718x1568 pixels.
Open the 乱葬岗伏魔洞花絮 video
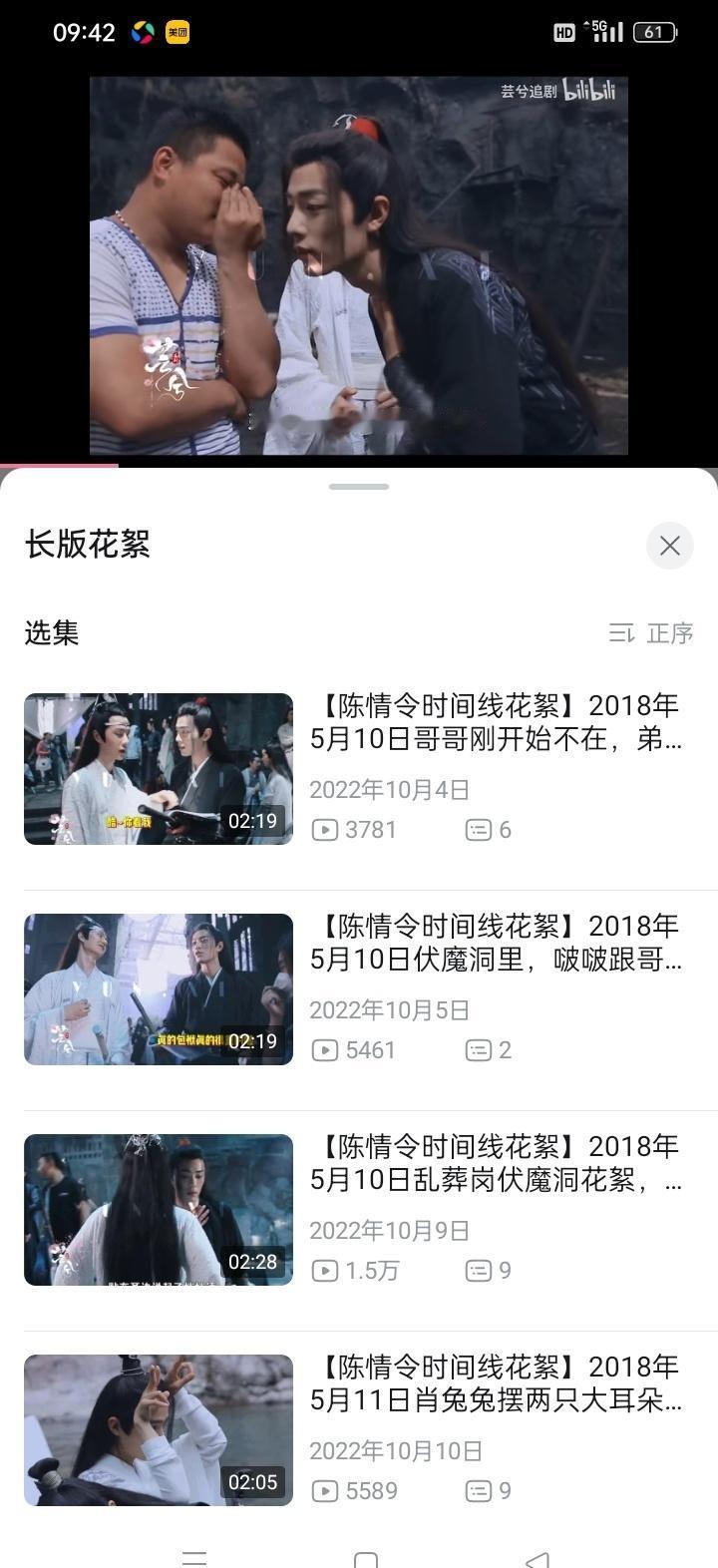click(x=359, y=1210)
